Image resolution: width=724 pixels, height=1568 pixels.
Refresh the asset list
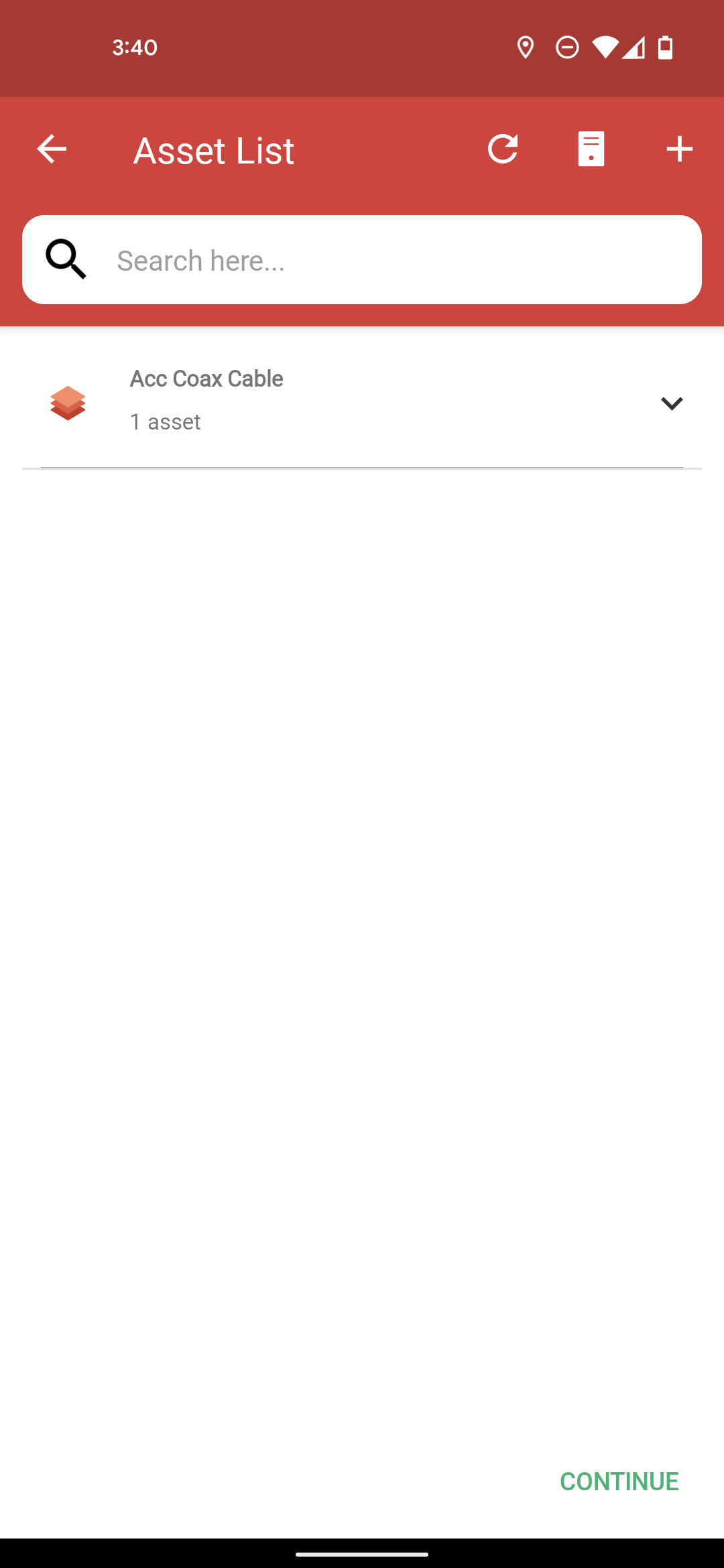503,149
